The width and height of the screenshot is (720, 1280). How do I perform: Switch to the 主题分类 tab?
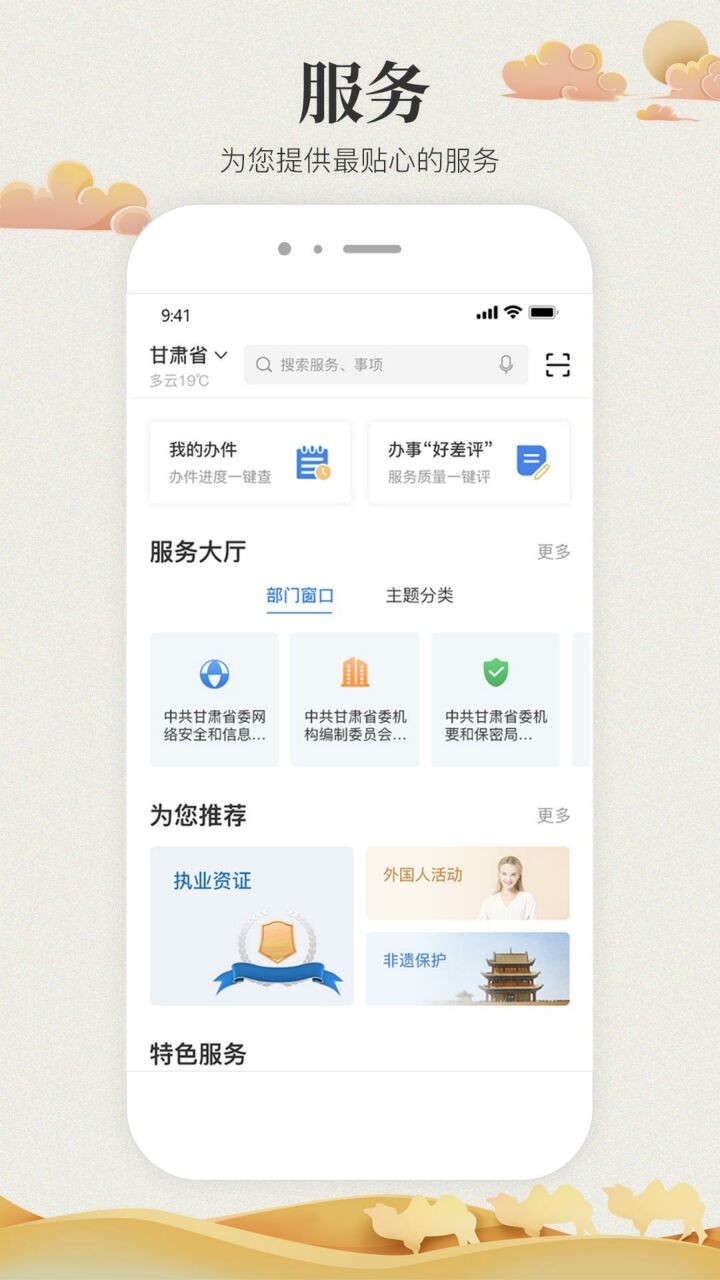(419, 594)
